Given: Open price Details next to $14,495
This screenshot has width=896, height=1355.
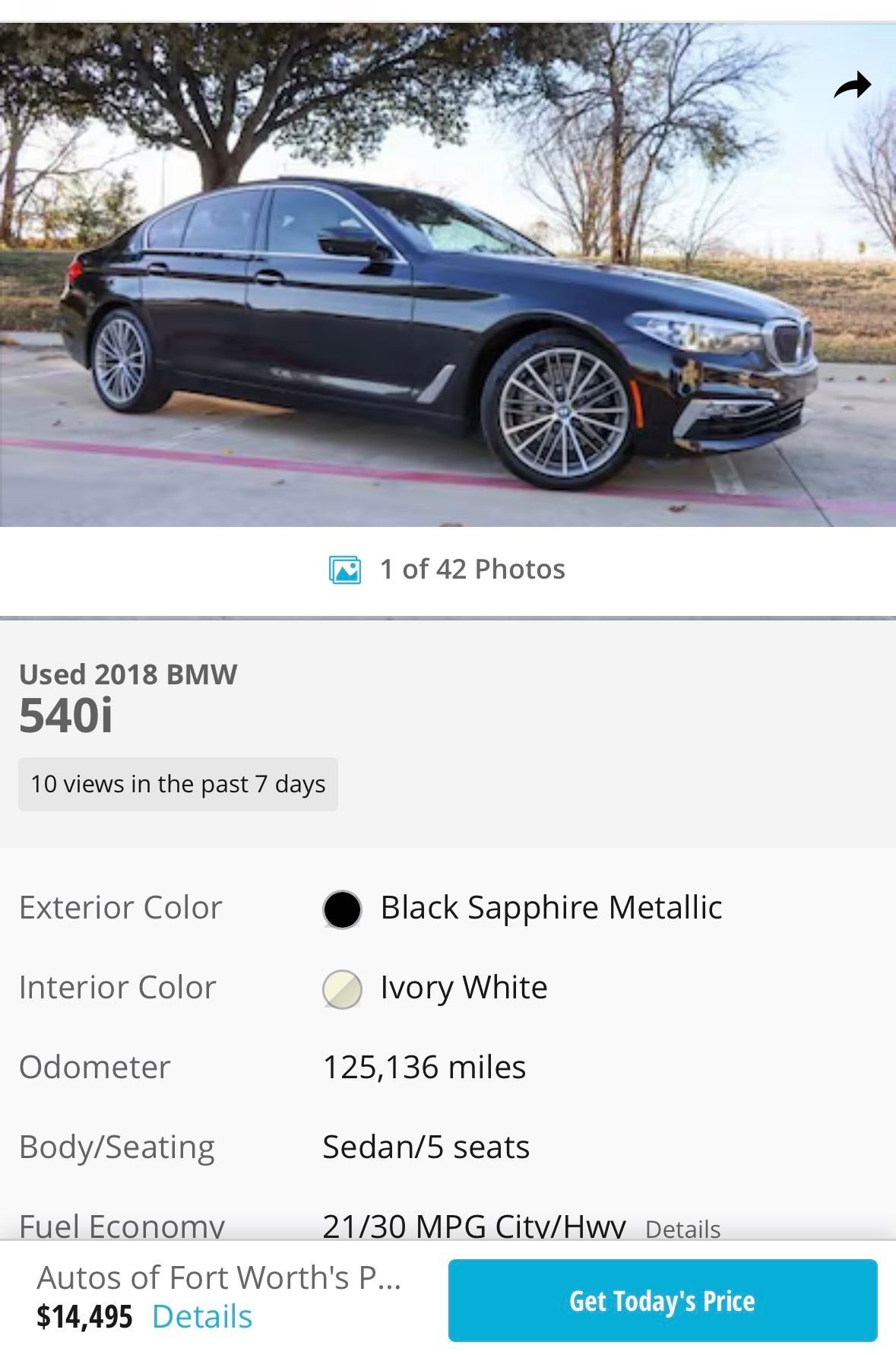Looking at the screenshot, I should 202,1317.
